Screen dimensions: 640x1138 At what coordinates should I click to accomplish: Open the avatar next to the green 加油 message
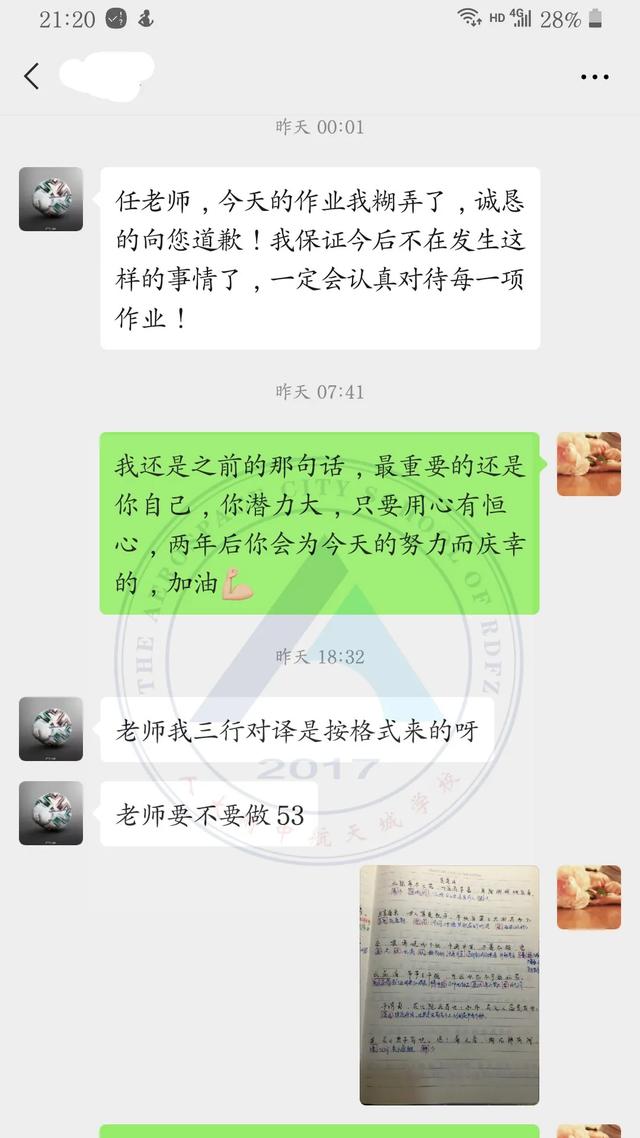[588, 464]
